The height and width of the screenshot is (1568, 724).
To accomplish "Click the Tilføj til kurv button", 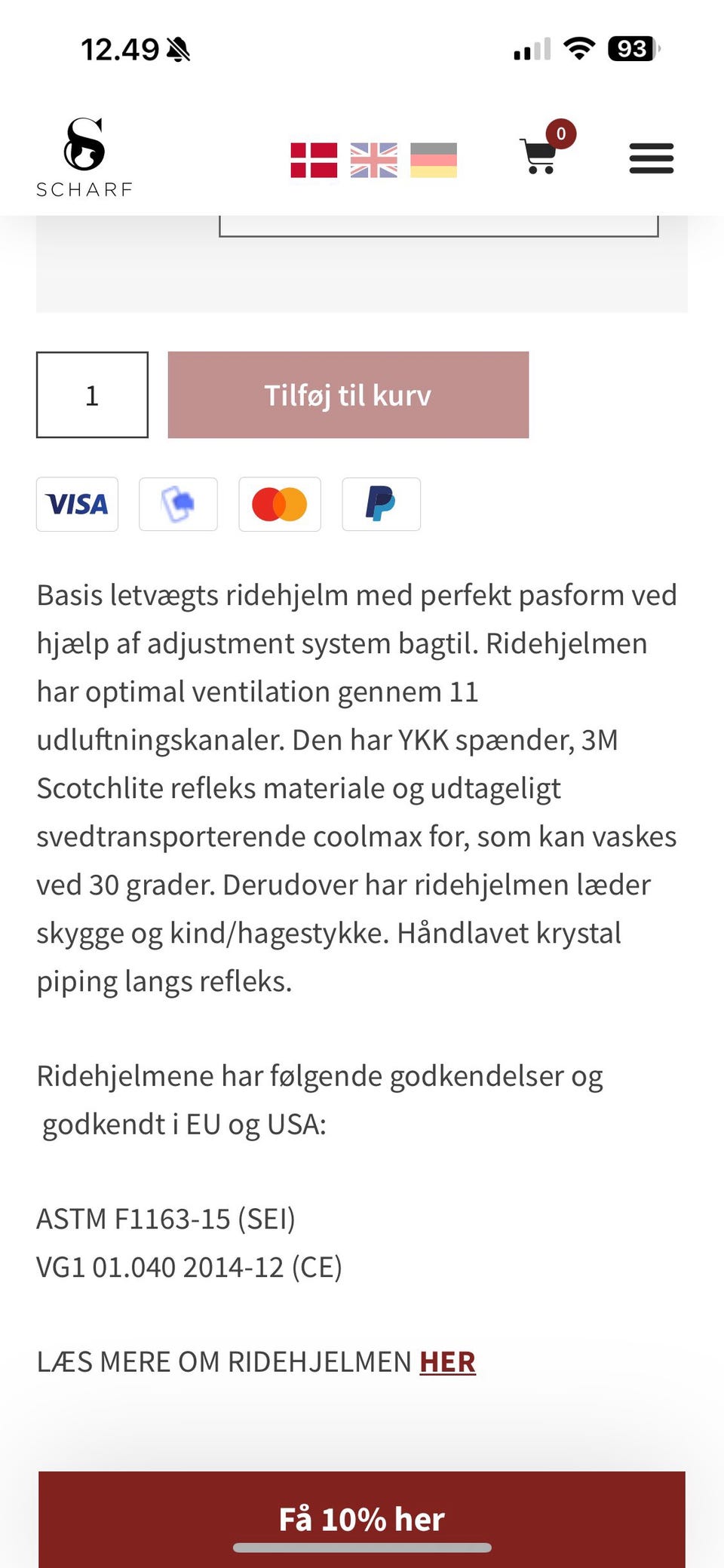I will pos(348,394).
